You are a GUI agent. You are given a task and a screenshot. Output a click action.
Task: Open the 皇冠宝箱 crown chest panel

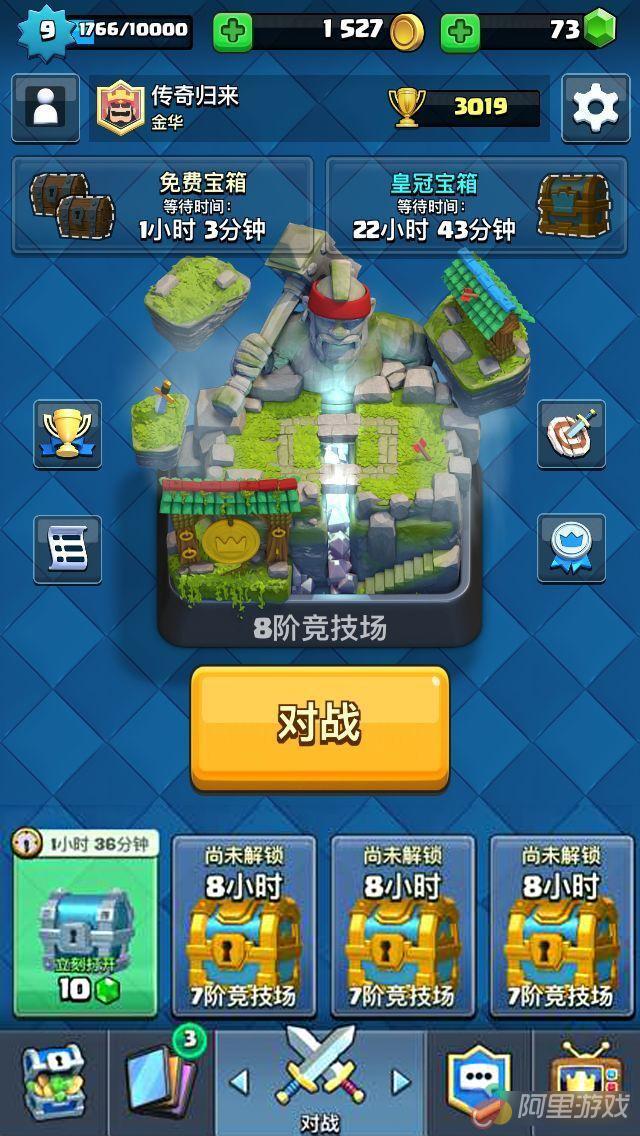(x=476, y=205)
